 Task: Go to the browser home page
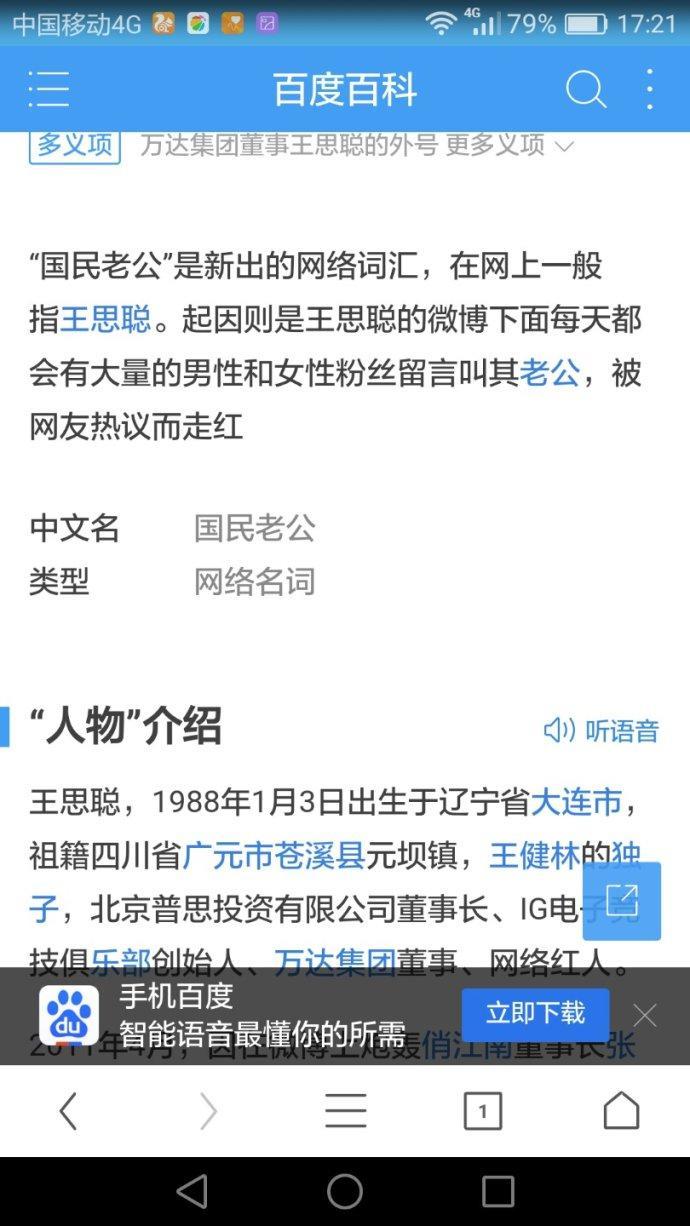click(620, 1110)
